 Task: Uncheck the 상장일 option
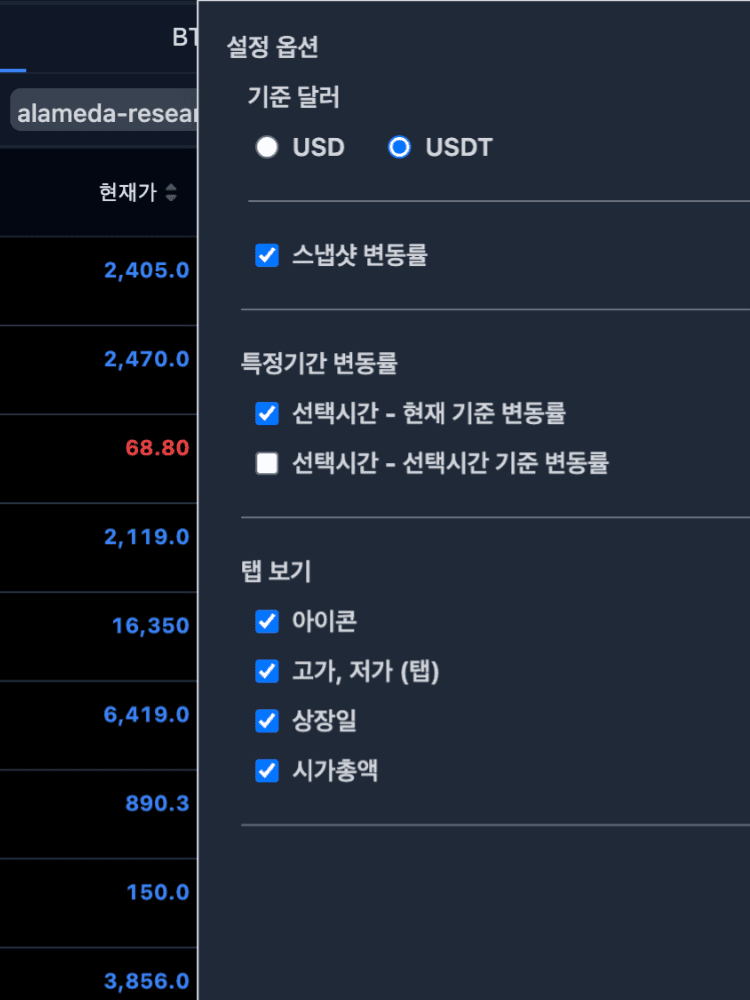267,720
